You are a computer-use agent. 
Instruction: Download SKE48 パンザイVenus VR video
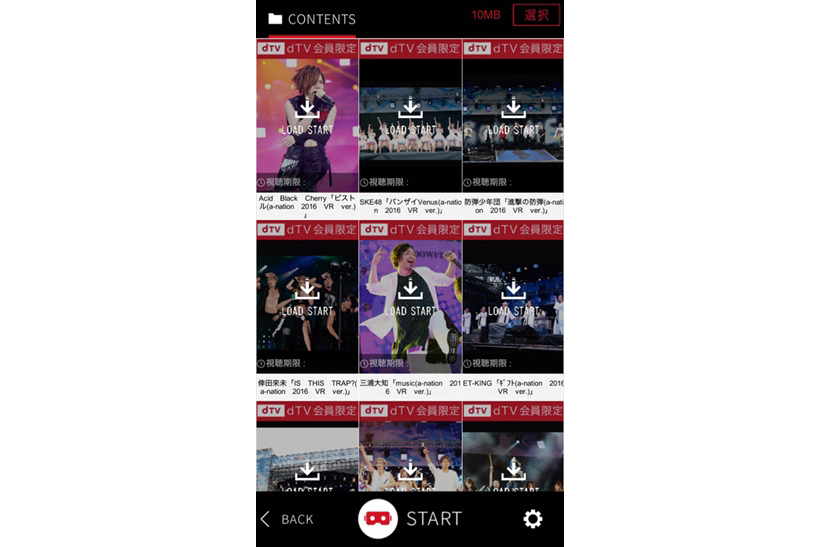[x=410, y=115]
